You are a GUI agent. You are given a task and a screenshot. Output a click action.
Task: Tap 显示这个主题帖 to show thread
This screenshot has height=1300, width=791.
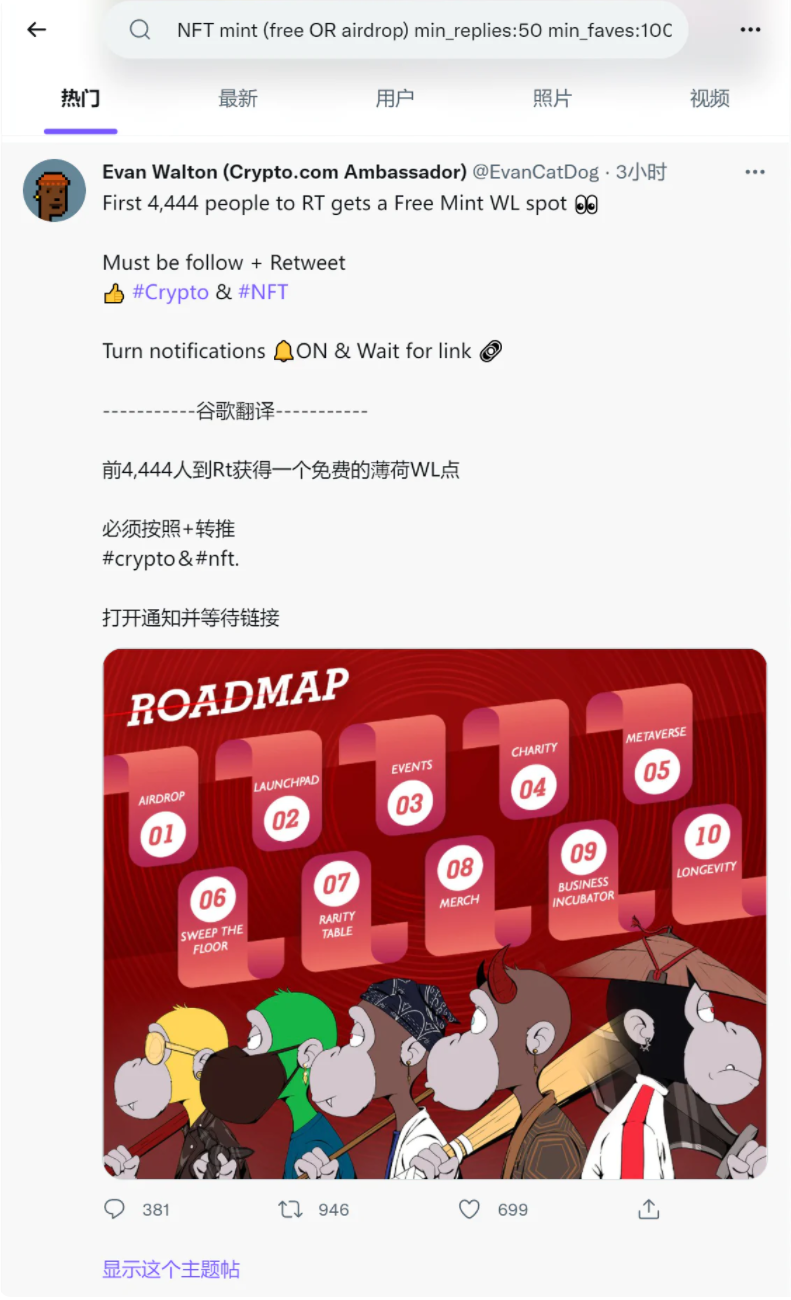pyautogui.click(x=171, y=1269)
